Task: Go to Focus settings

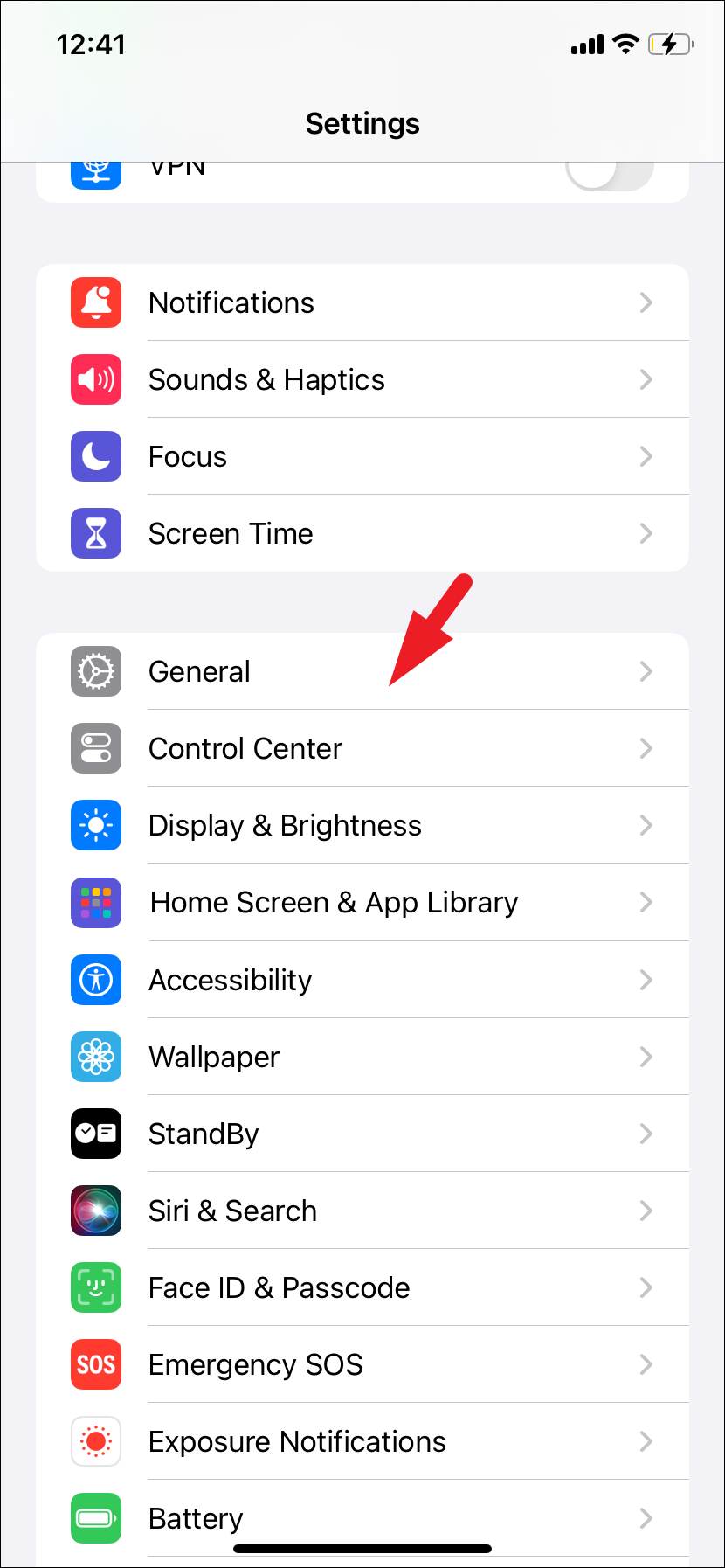Action: (x=362, y=456)
